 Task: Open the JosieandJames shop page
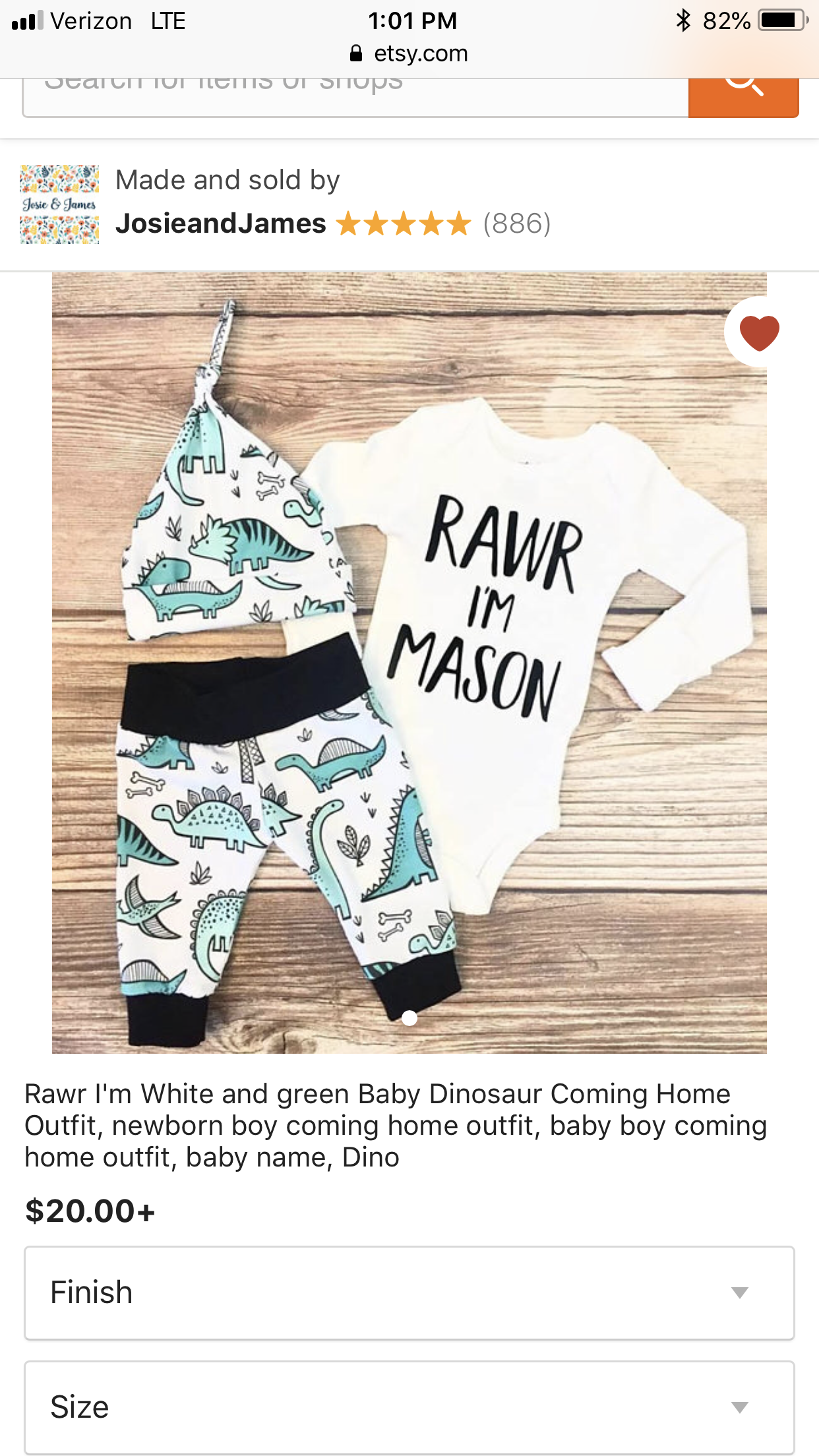point(220,224)
